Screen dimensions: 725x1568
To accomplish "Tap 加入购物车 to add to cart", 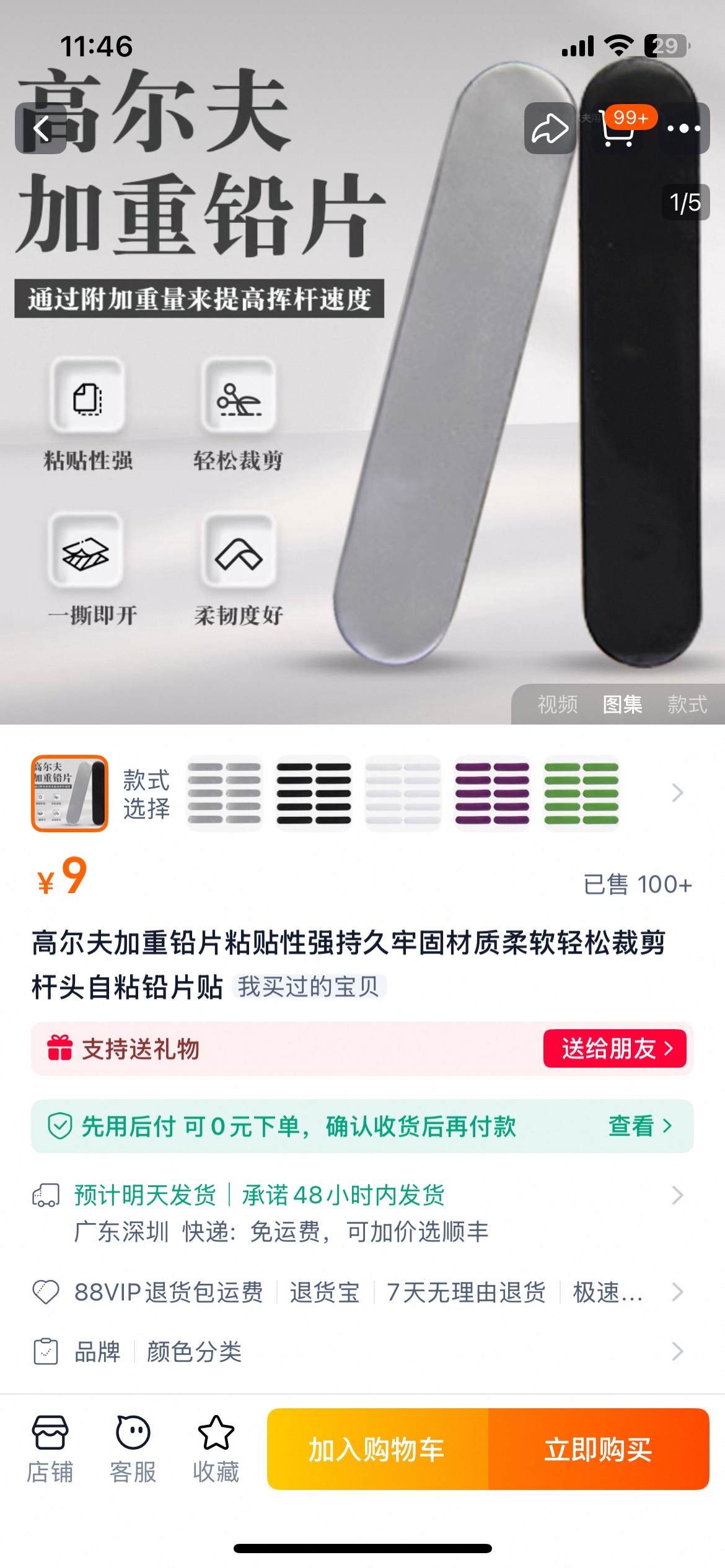I will click(377, 1449).
